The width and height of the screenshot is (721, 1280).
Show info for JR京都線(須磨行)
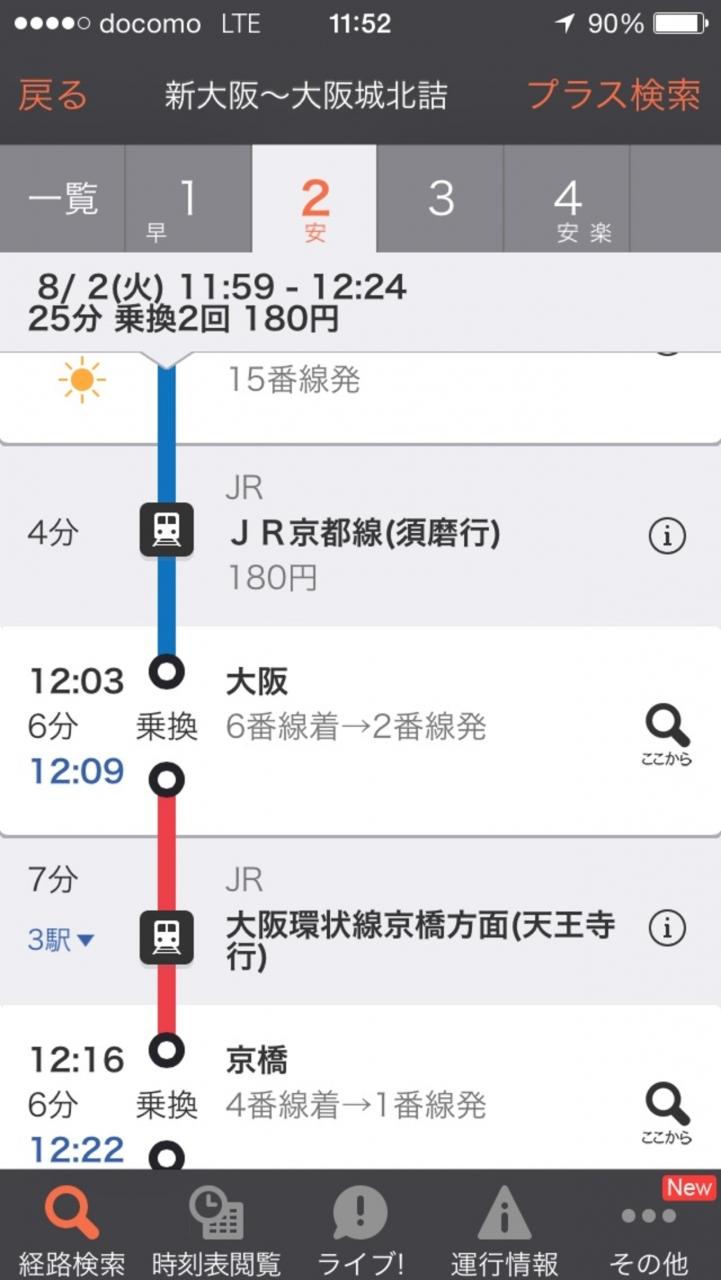pyautogui.click(x=667, y=537)
